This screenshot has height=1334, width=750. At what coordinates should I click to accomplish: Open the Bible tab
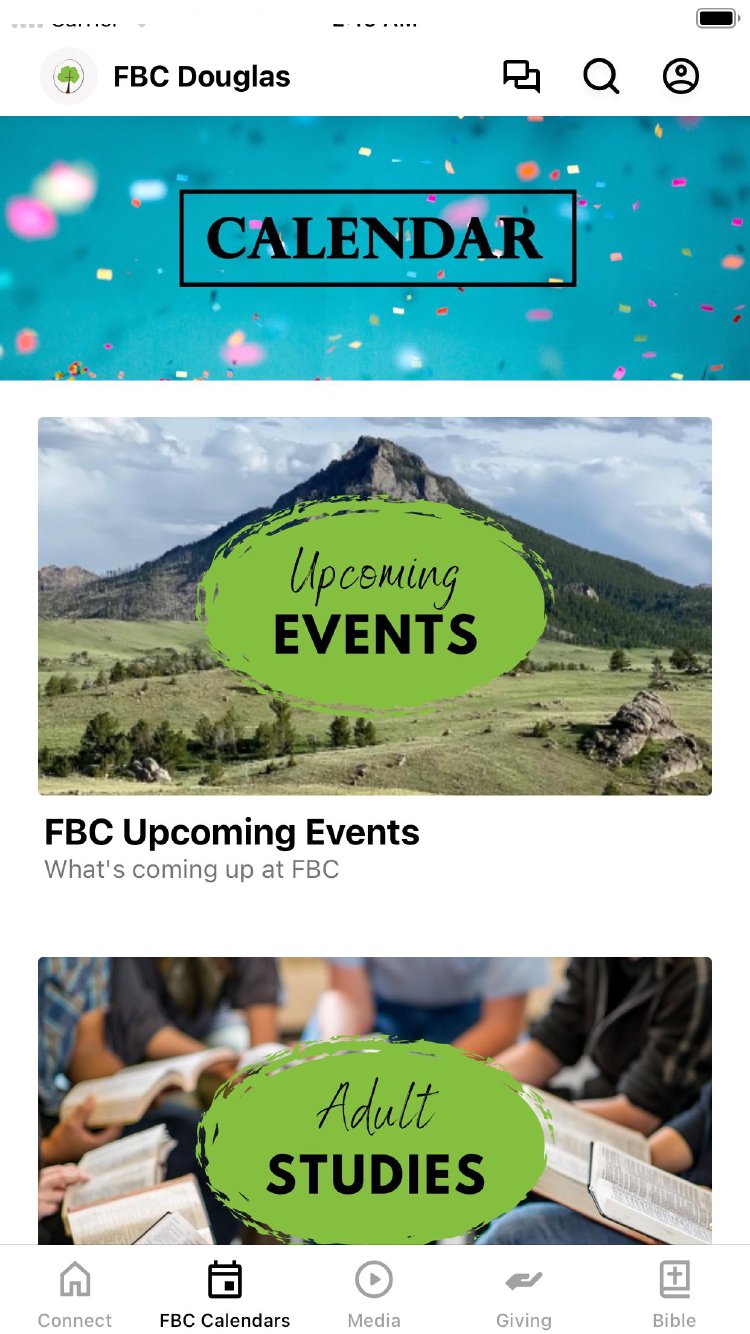(674, 1295)
